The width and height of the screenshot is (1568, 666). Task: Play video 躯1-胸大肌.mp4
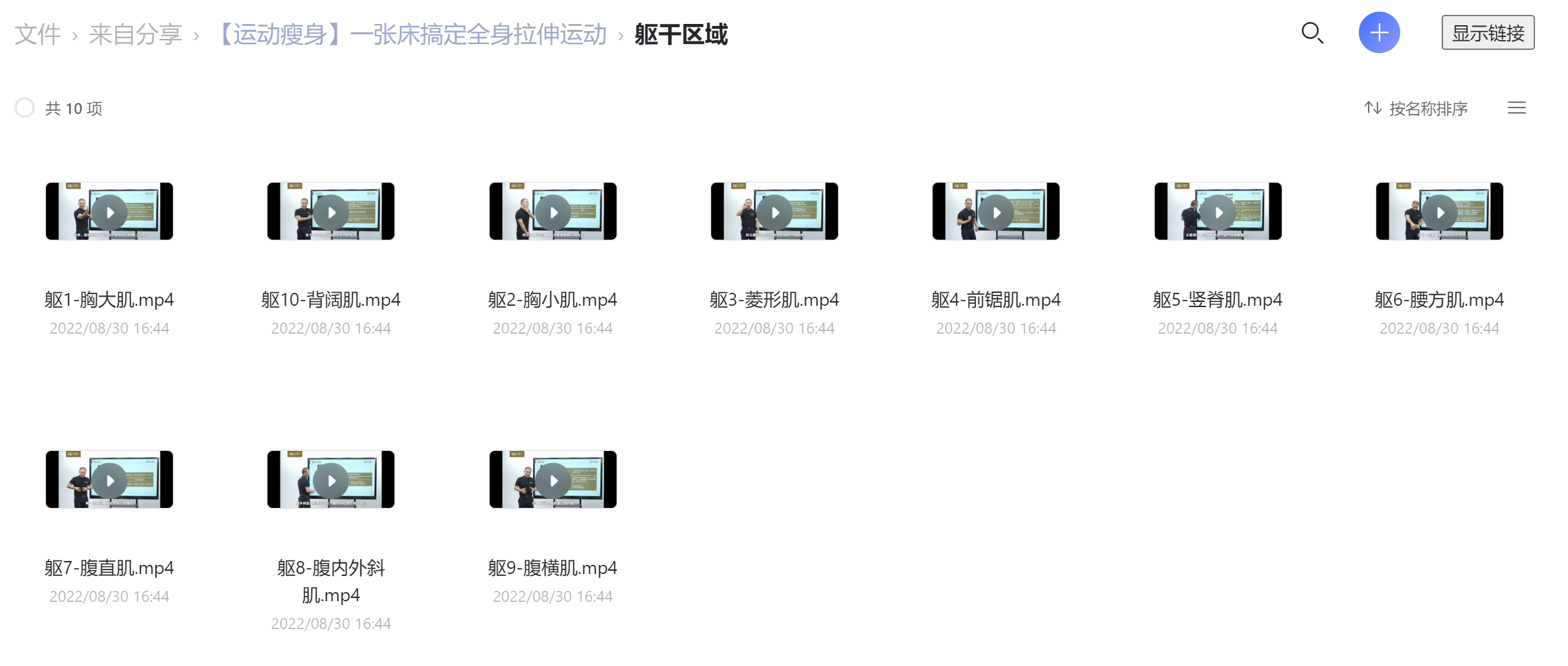[109, 212]
